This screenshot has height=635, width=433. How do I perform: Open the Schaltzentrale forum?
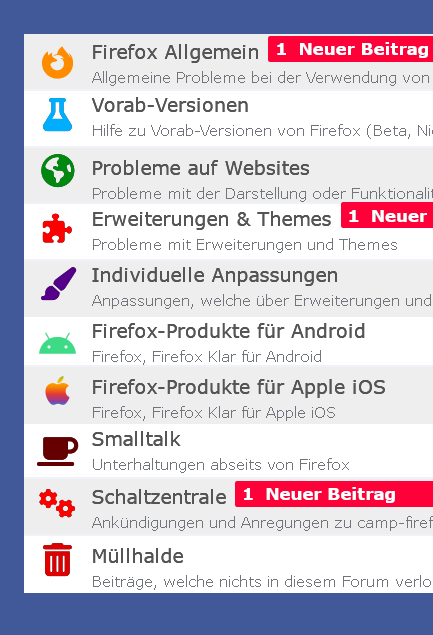[159, 497]
